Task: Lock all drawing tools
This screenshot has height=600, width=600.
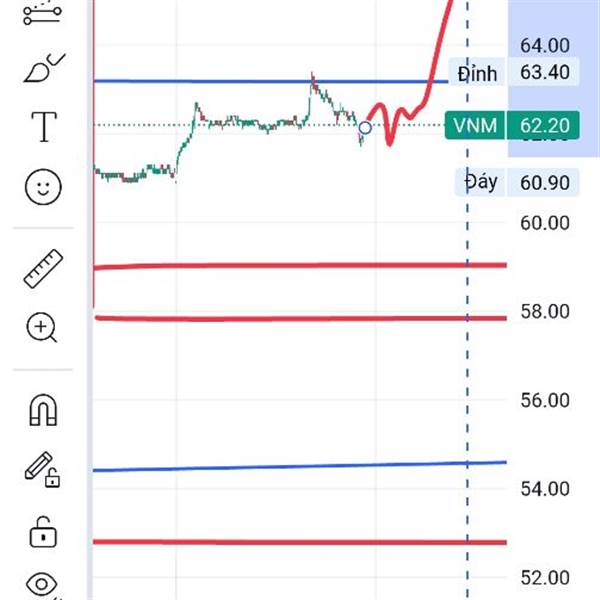Action: click(42, 530)
